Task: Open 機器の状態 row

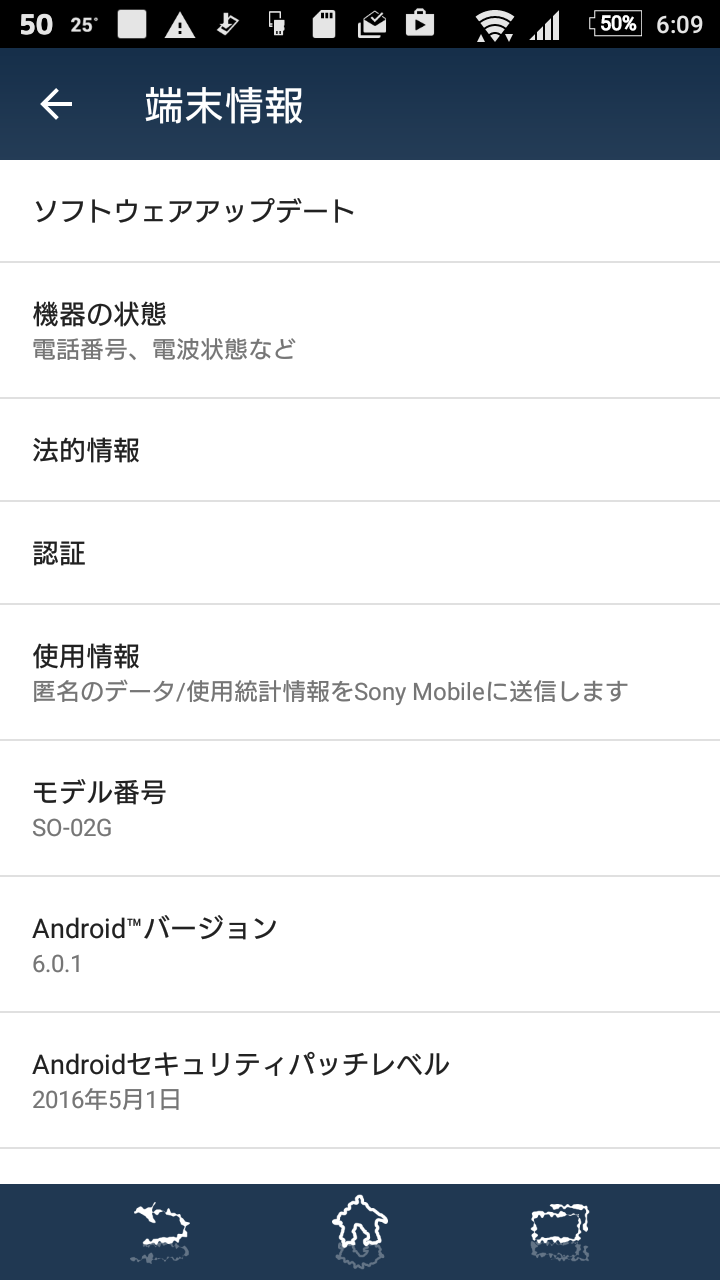Action: (x=360, y=331)
